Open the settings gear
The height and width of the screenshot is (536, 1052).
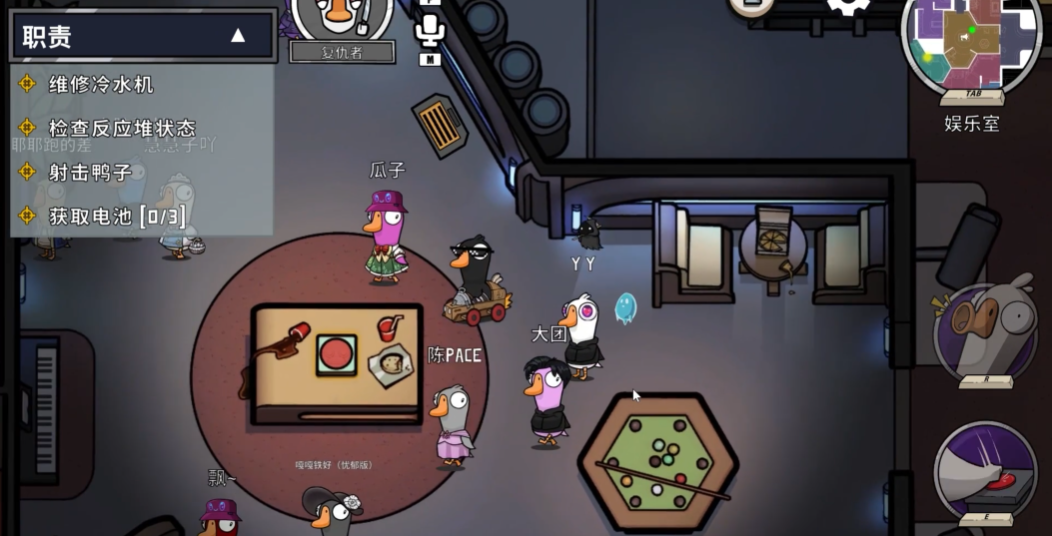tap(847, 5)
